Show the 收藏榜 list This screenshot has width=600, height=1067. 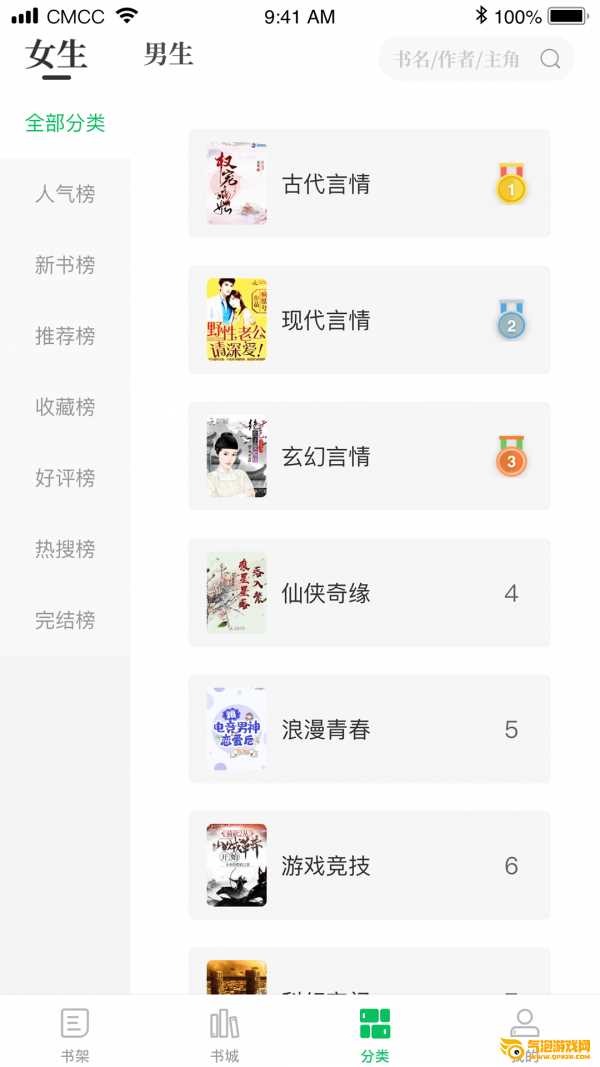click(x=65, y=407)
